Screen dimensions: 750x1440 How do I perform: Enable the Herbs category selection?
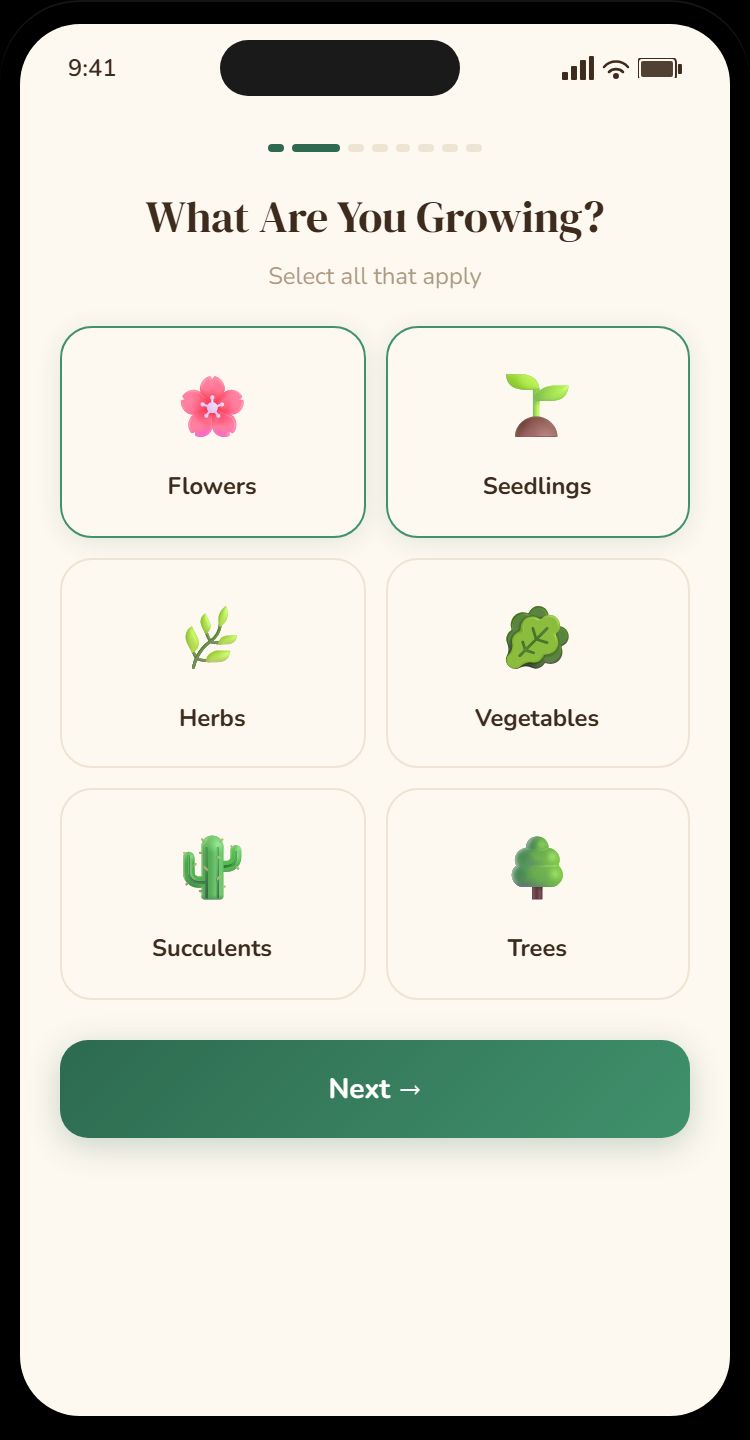(212, 661)
